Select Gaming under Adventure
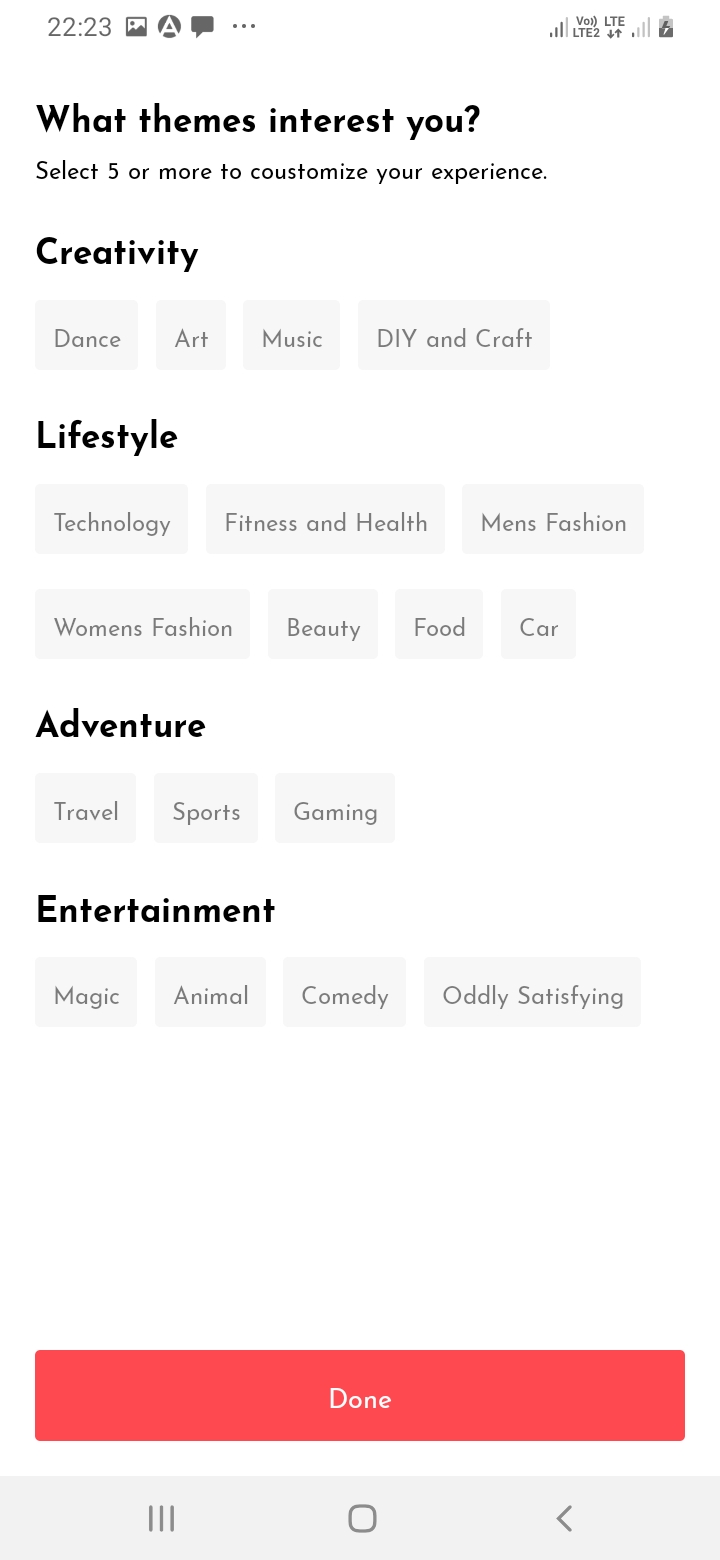The height and width of the screenshot is (1560, 720). coord(335,807)
